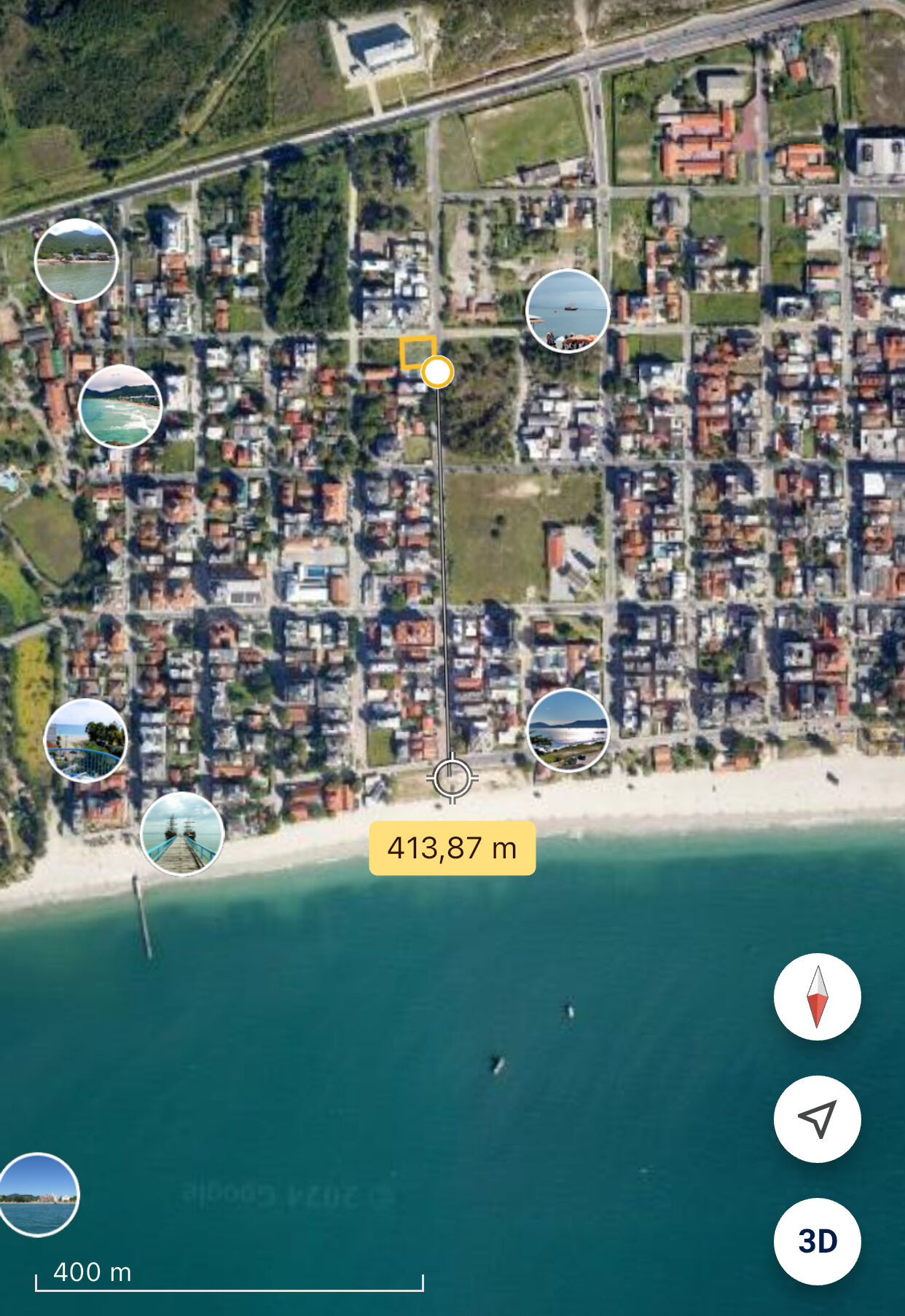Open the skyline over water photo
The image size is (905, 1316).
coord(37,1195)
